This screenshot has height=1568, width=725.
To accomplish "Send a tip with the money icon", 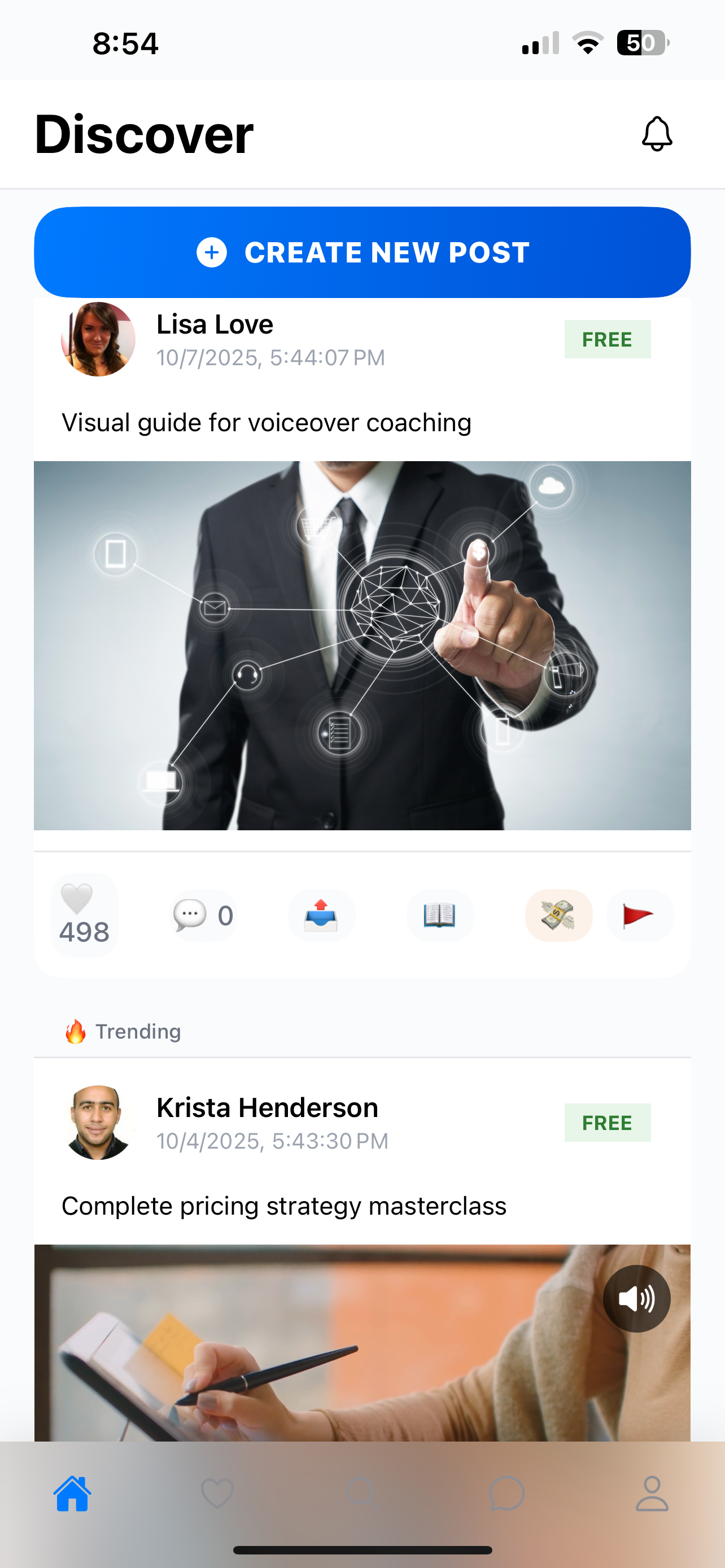I will pos(558,915).
